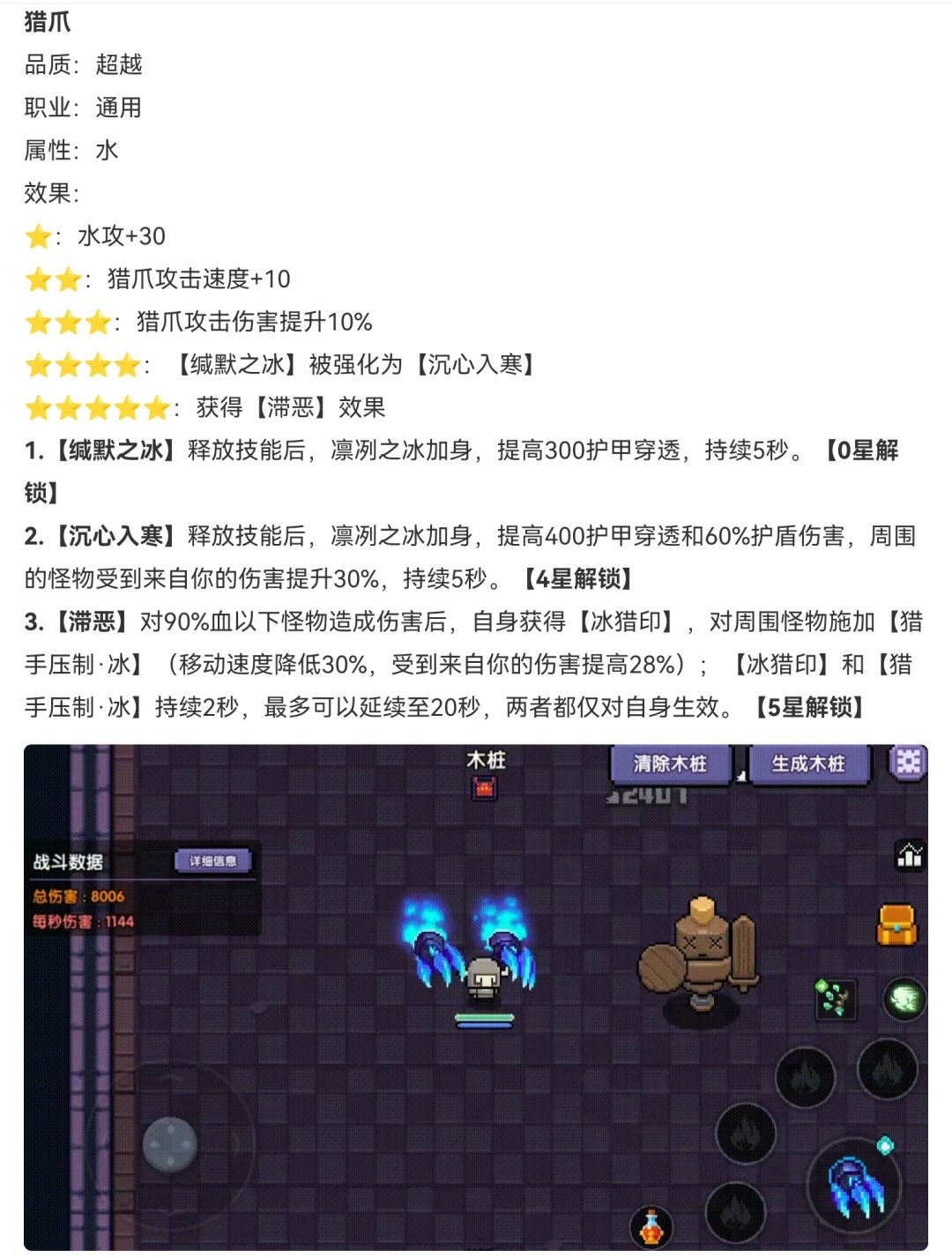Tap the green gem loot icon near the skills

pyautogui.click(x=835, y=999)
